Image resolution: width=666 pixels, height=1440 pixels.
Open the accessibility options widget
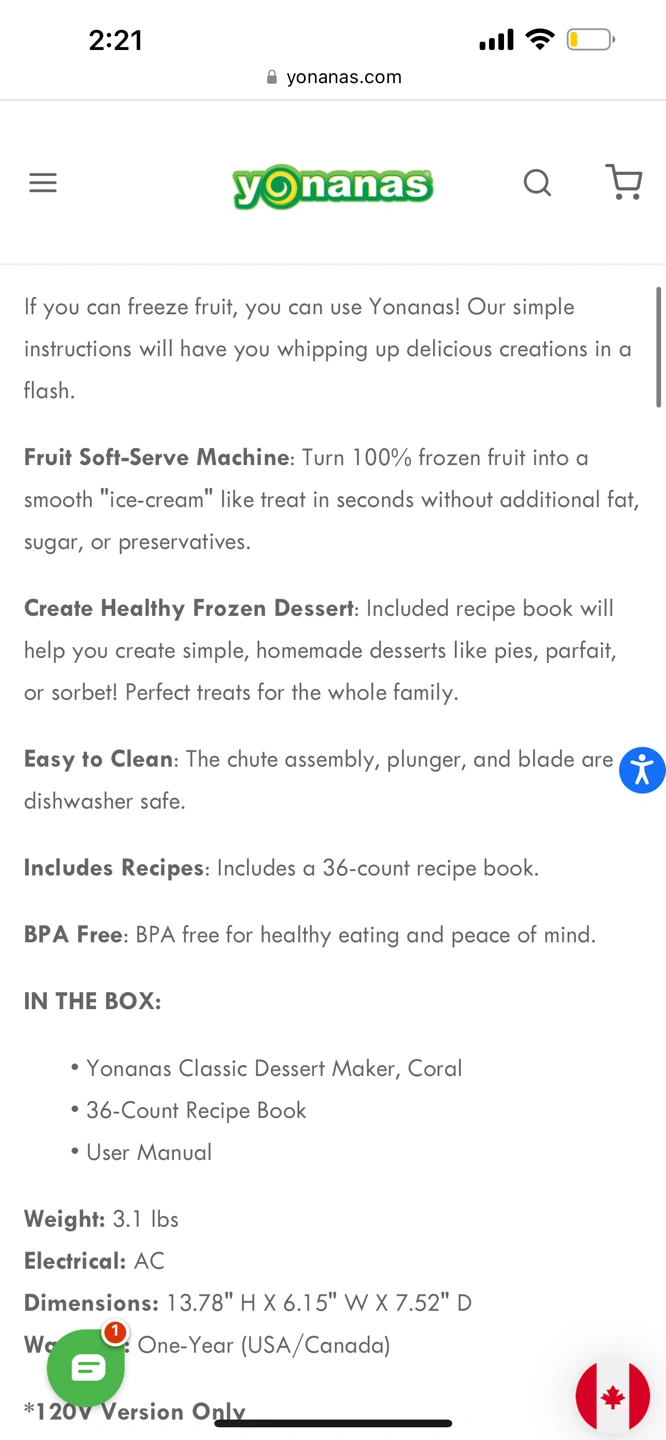642,770
